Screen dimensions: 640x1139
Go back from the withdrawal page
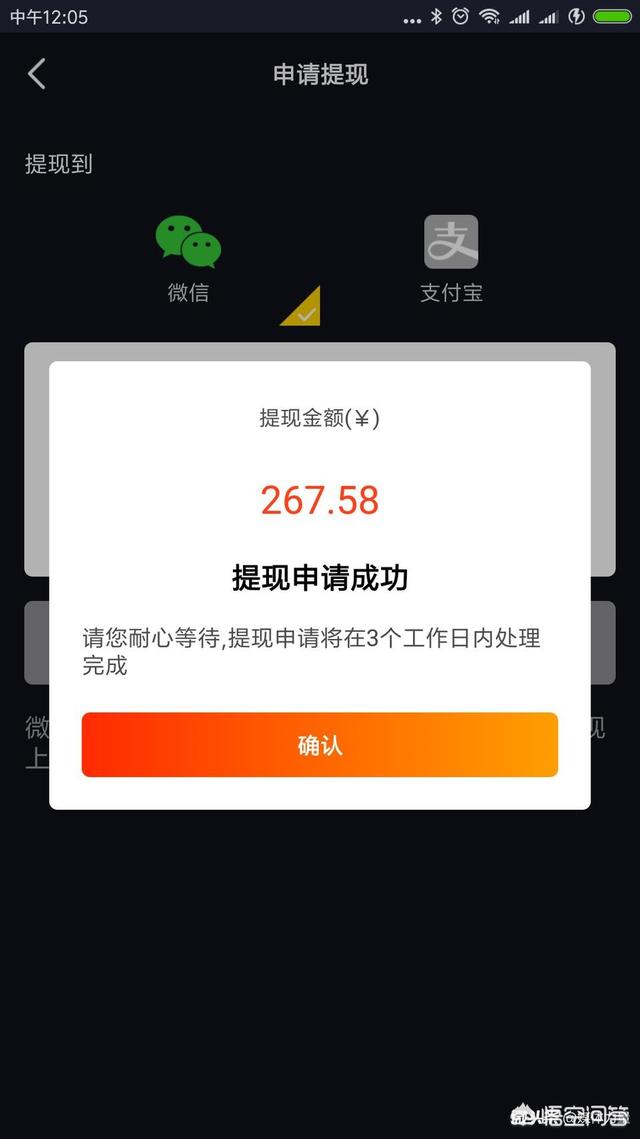[37, 74]
